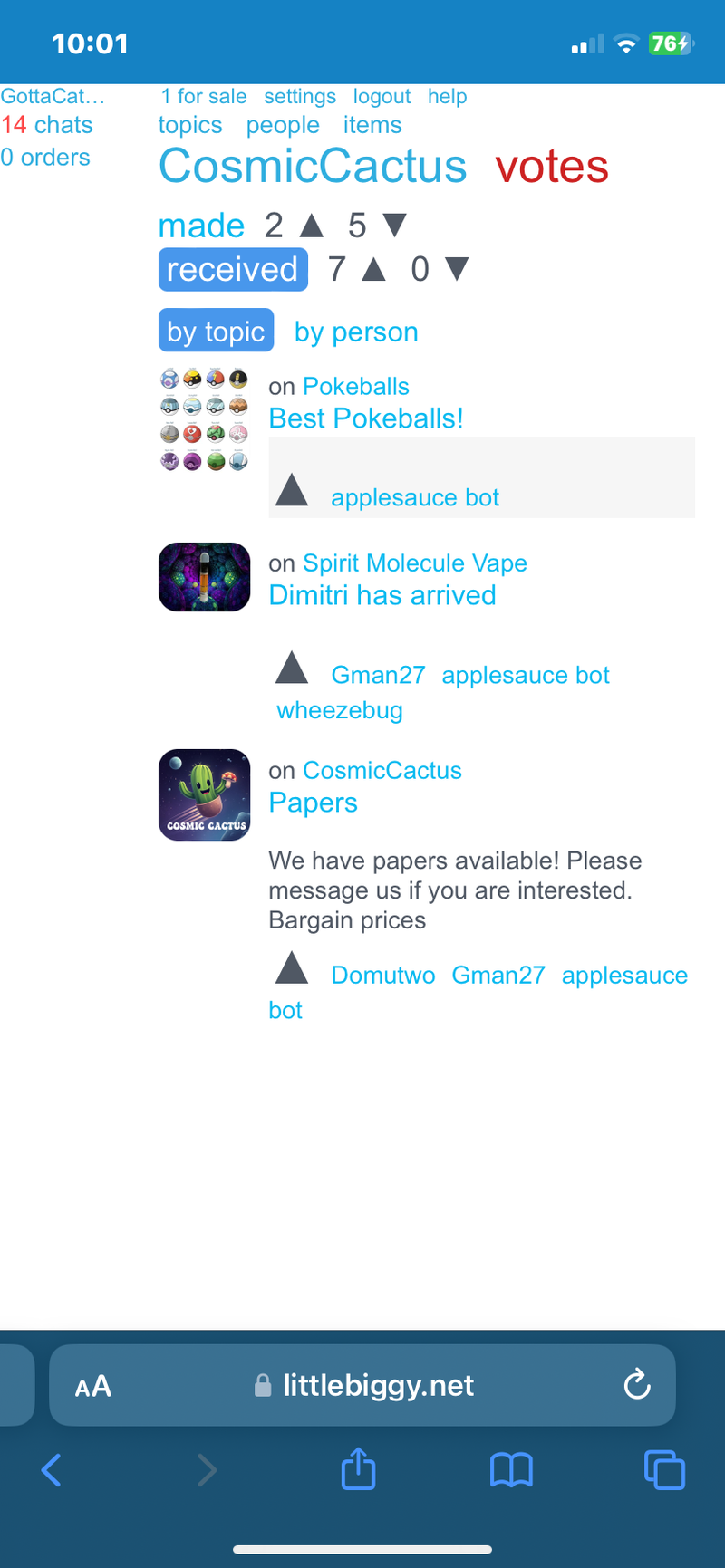Open the Best Pokeballs! topic

[x=366, y=418]
